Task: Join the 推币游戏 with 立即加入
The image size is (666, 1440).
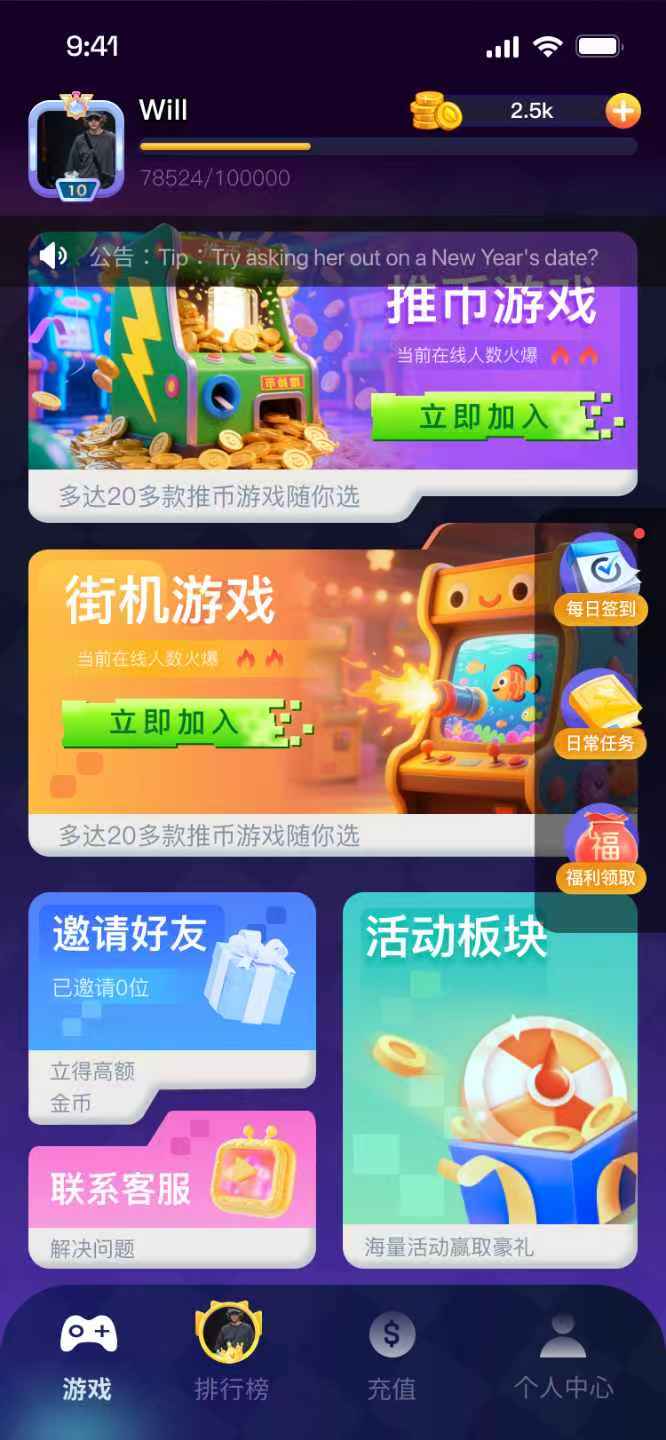Action: coord(482,416)
